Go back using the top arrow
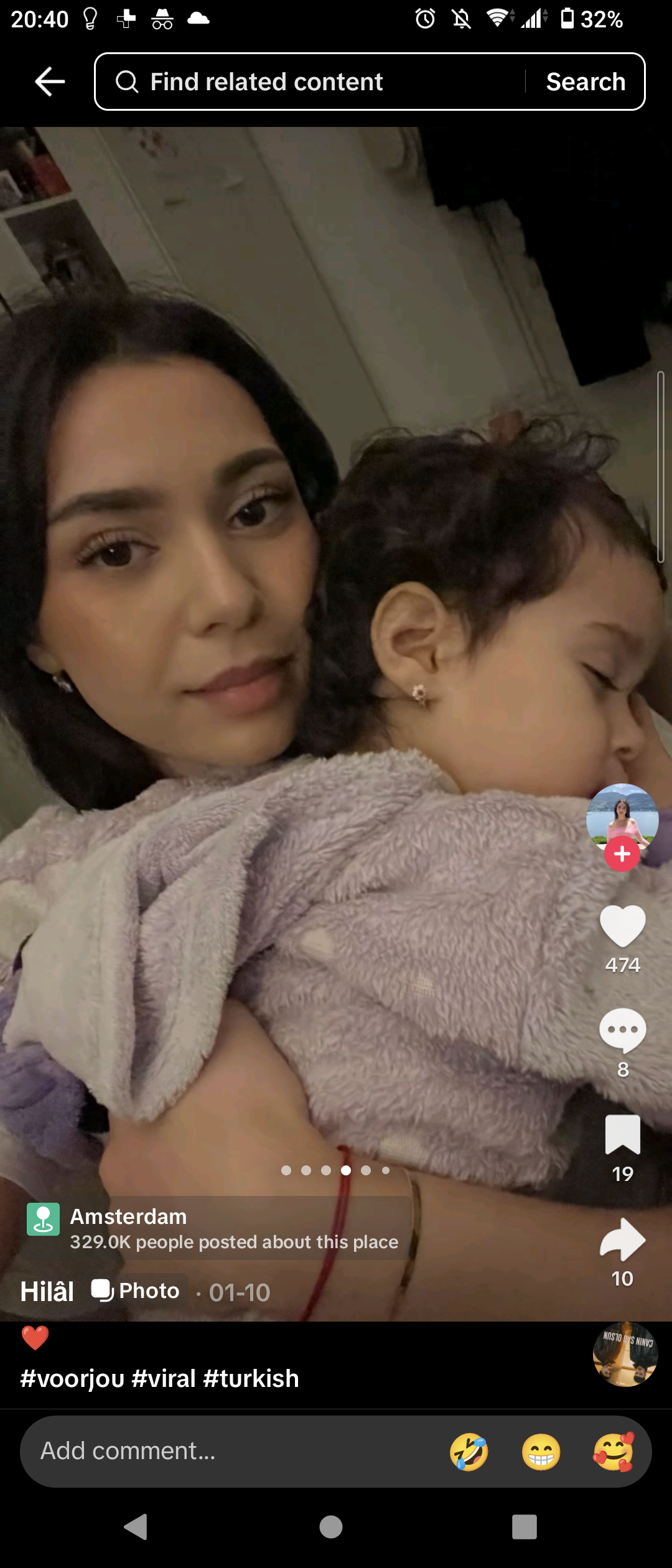This screenshot has width=672, height=1568. [x=50, y=82]
